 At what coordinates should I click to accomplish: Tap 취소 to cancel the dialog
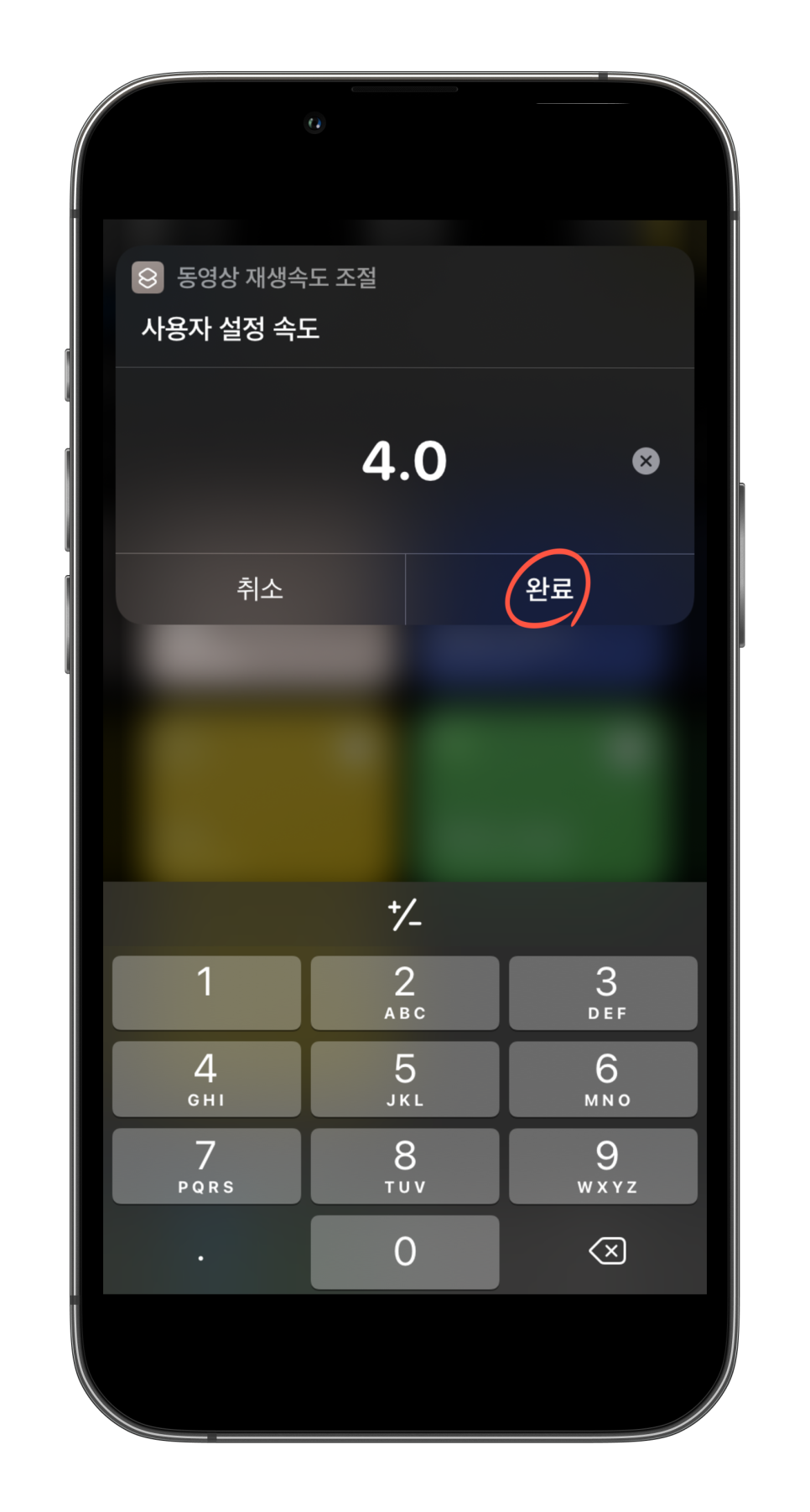point(260,588)
